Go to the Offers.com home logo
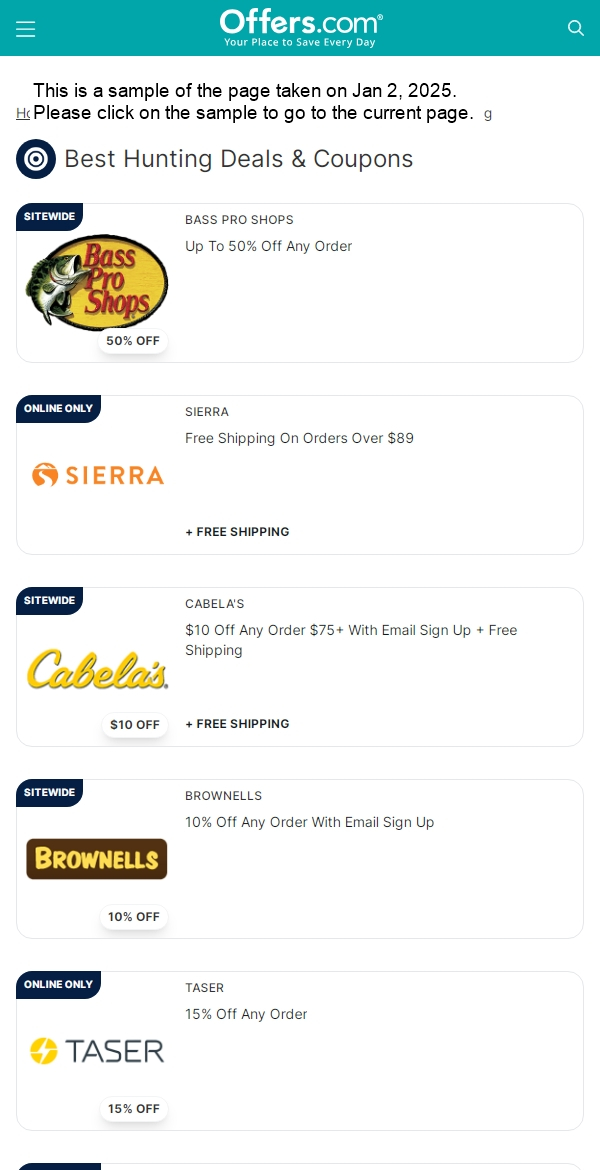 pyautogui.click(x=300, y=28)
